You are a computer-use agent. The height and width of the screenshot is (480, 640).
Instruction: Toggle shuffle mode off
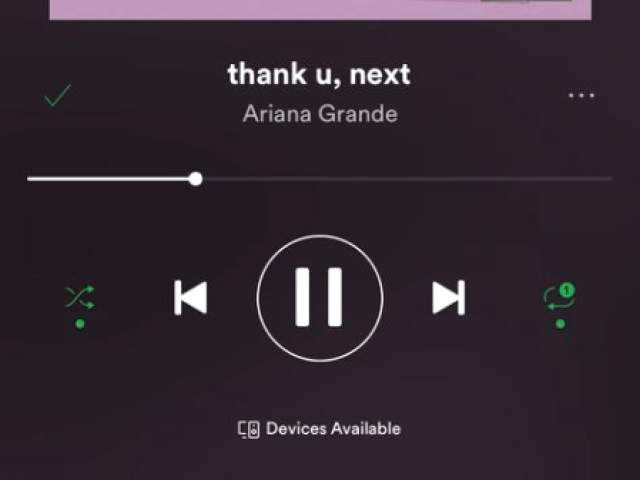tap(80, 297)
